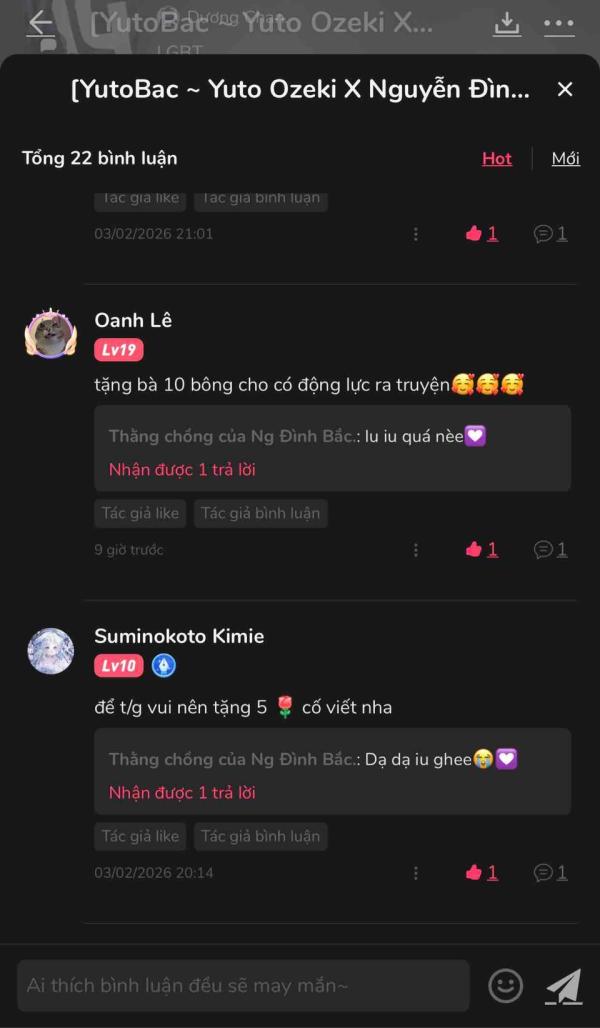Open the emoji picker

pos(506,986)
